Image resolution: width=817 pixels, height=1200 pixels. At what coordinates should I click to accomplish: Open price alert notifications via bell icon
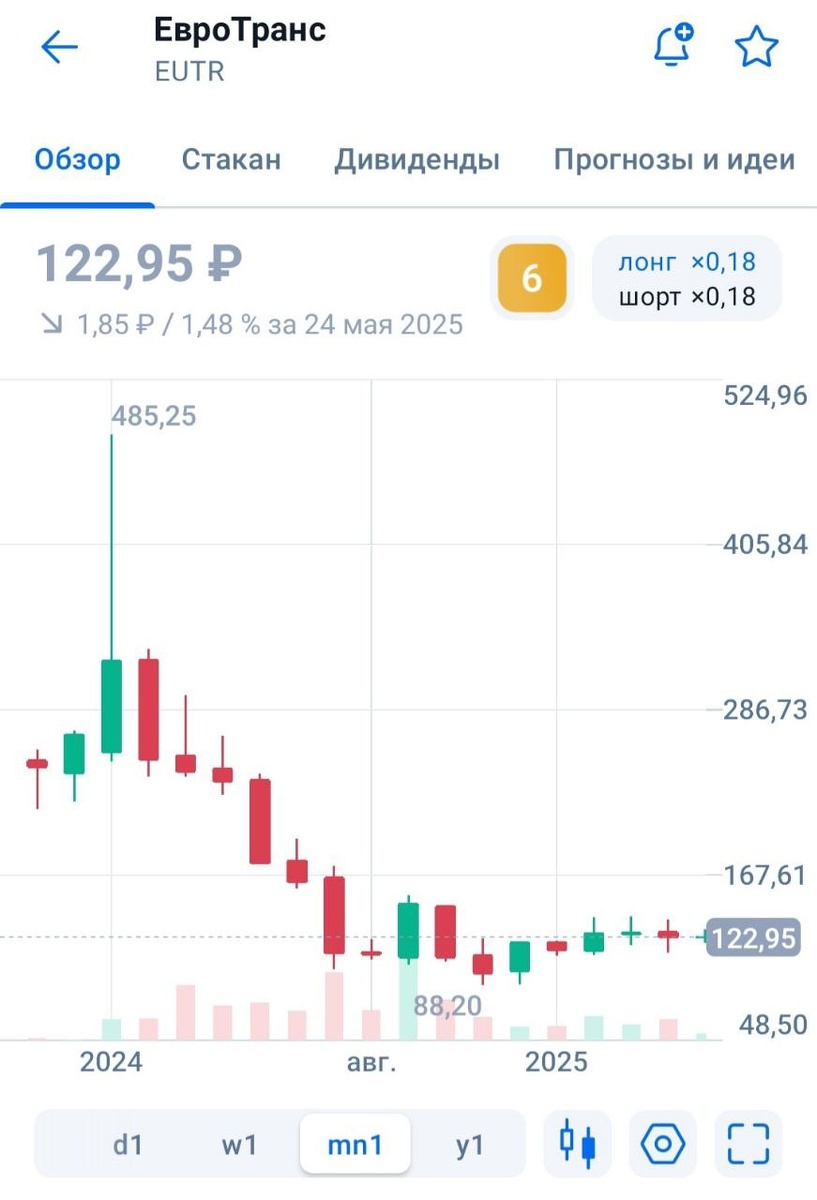pos(671,45)
